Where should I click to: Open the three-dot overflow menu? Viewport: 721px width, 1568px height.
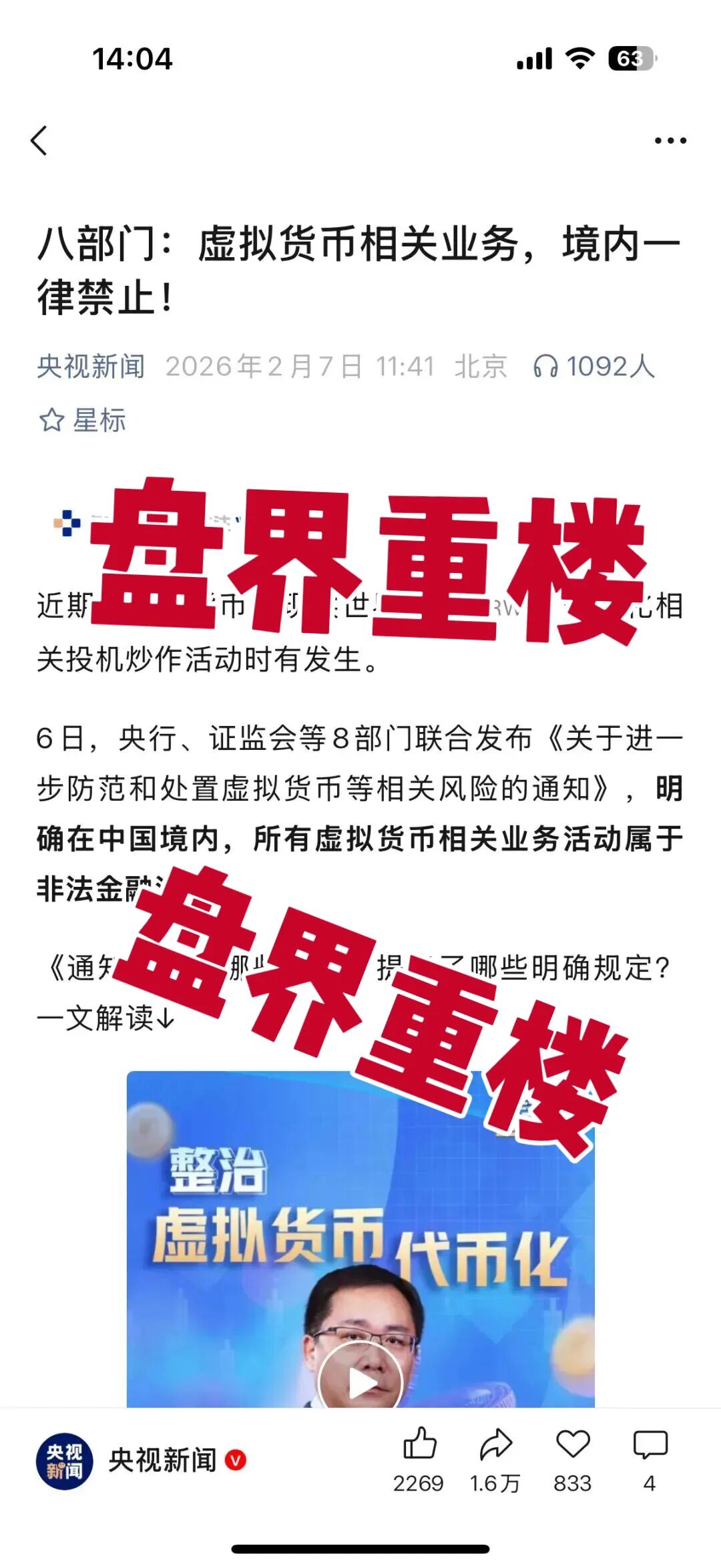click(670, 141)
